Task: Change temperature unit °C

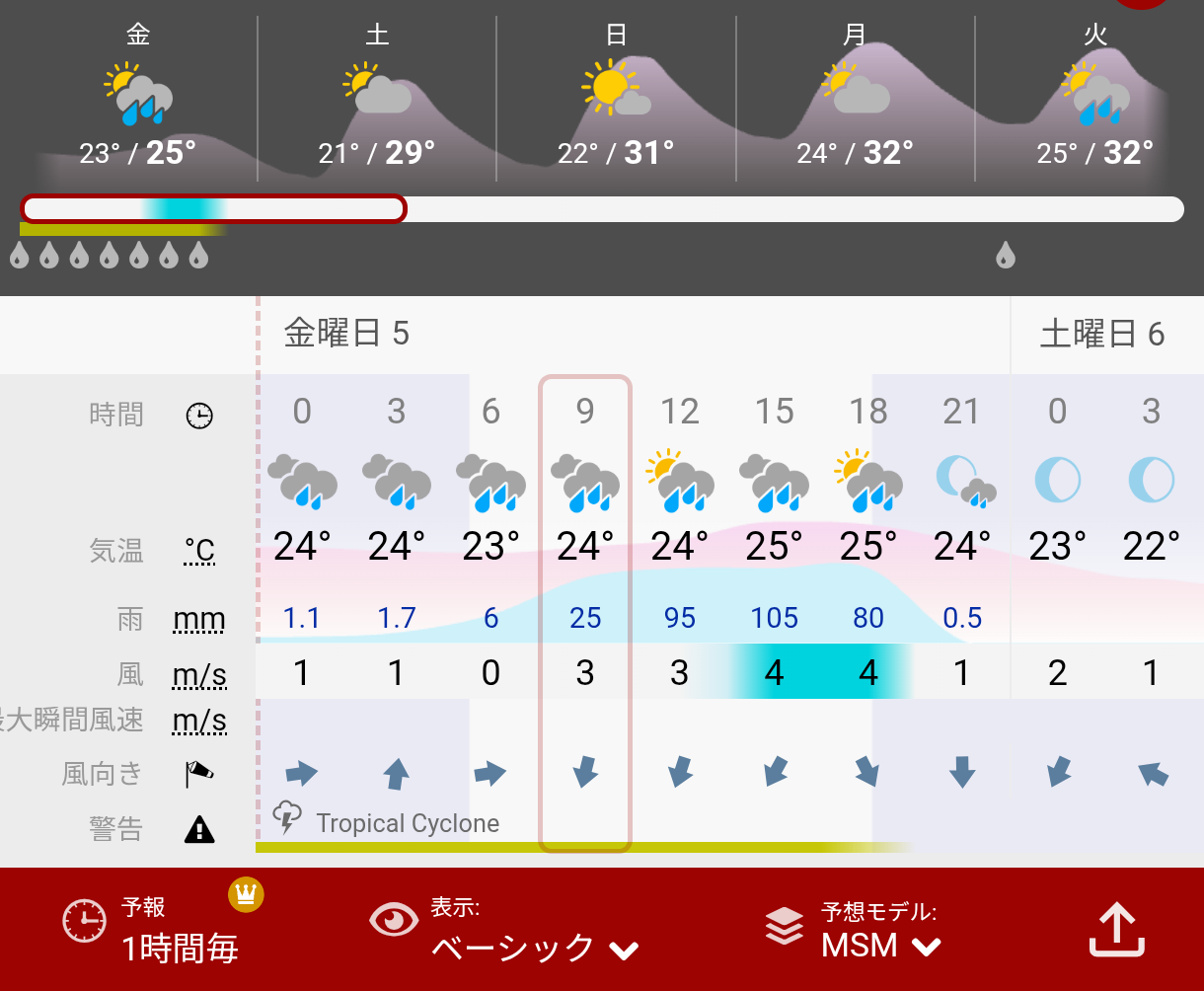Action: coord(199,550)
